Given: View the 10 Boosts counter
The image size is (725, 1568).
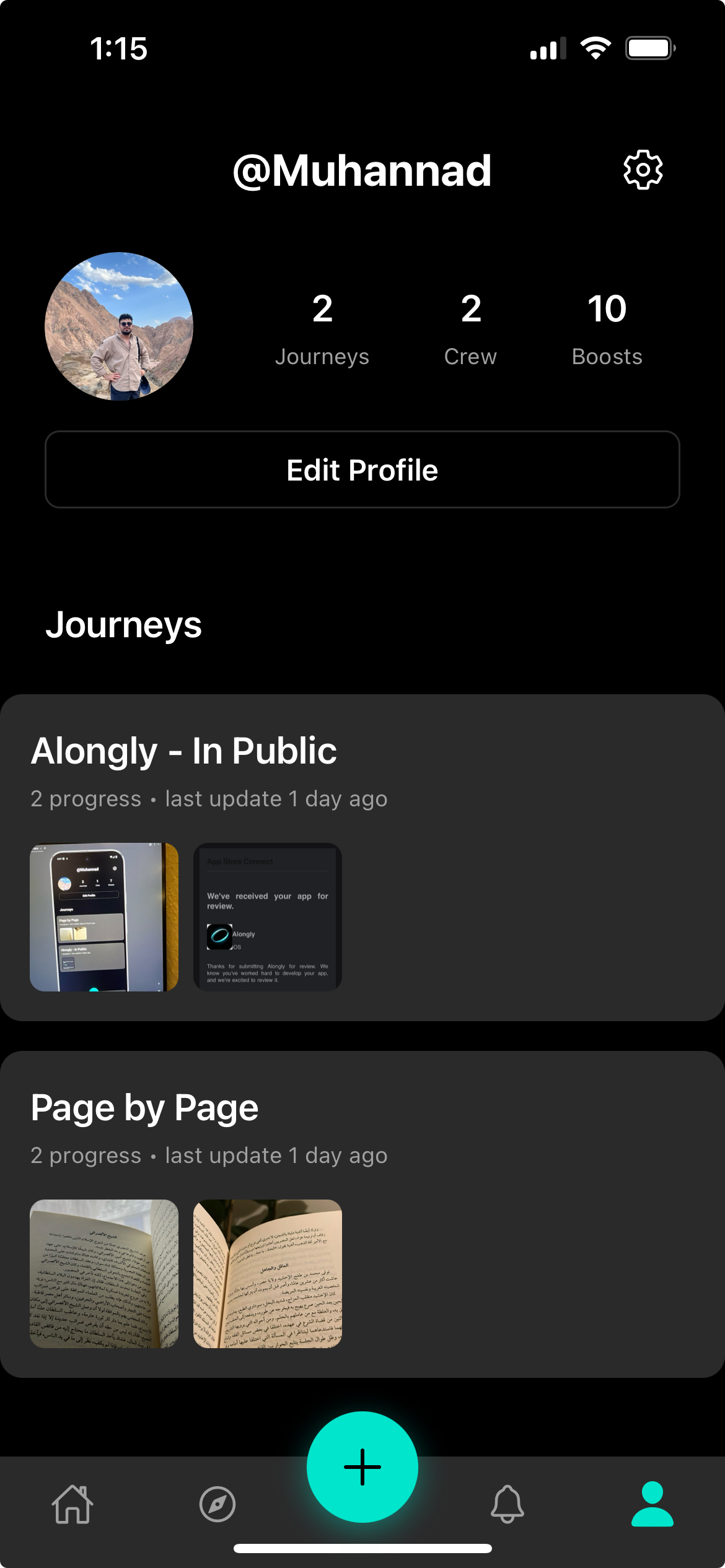Looking at the screenshot, I should click(x=607, y=329).
